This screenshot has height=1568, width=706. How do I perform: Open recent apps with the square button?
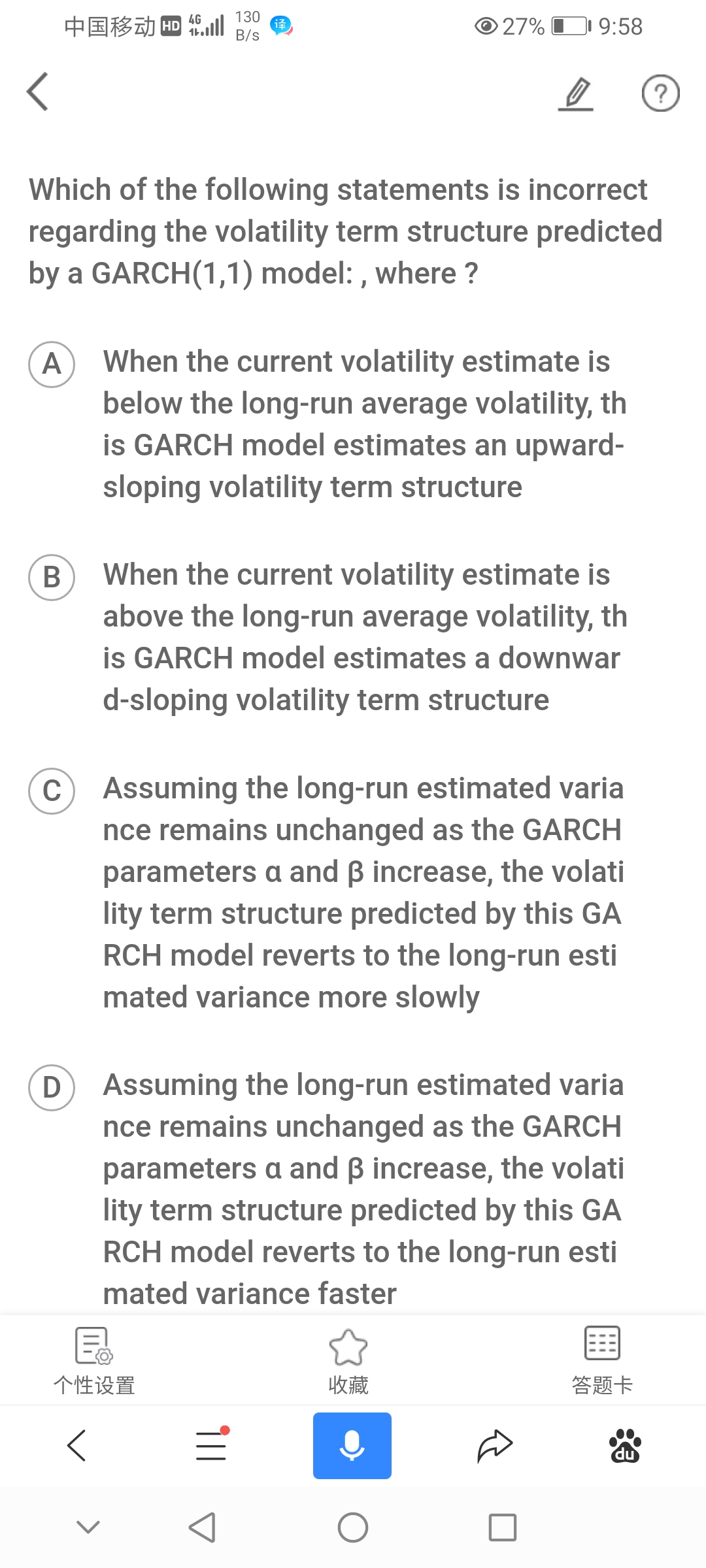[502, 1527]
